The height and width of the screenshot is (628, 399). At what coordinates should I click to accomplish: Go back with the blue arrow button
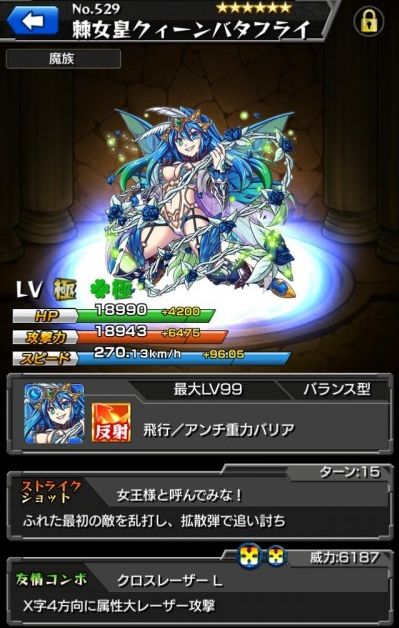tap(33, 20)
